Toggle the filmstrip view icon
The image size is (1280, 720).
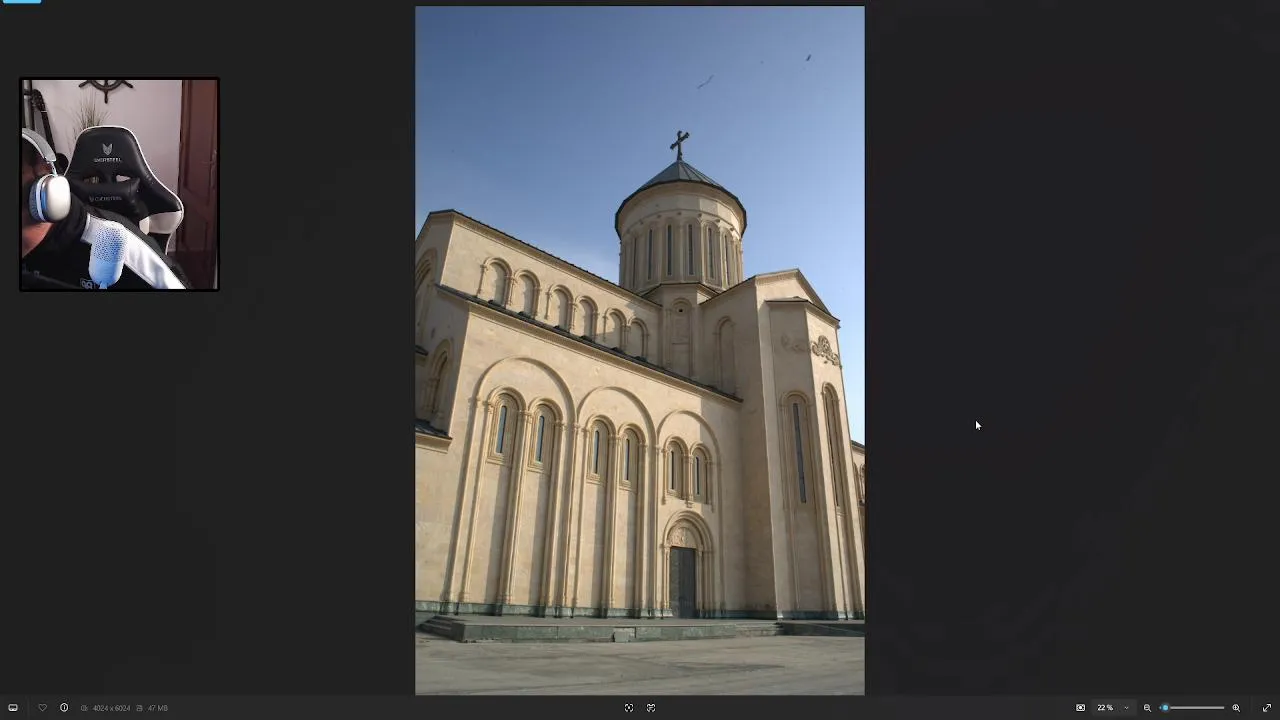click(13, 708)
